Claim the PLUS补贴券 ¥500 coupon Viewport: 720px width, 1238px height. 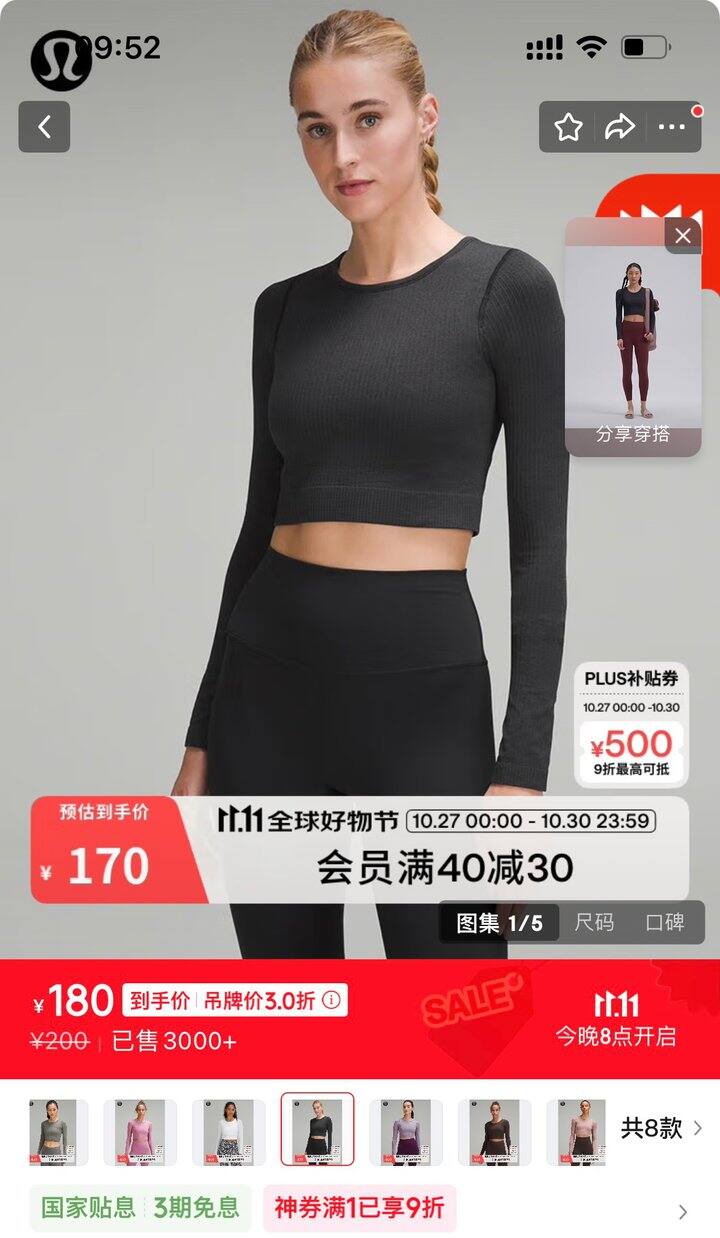632,725
